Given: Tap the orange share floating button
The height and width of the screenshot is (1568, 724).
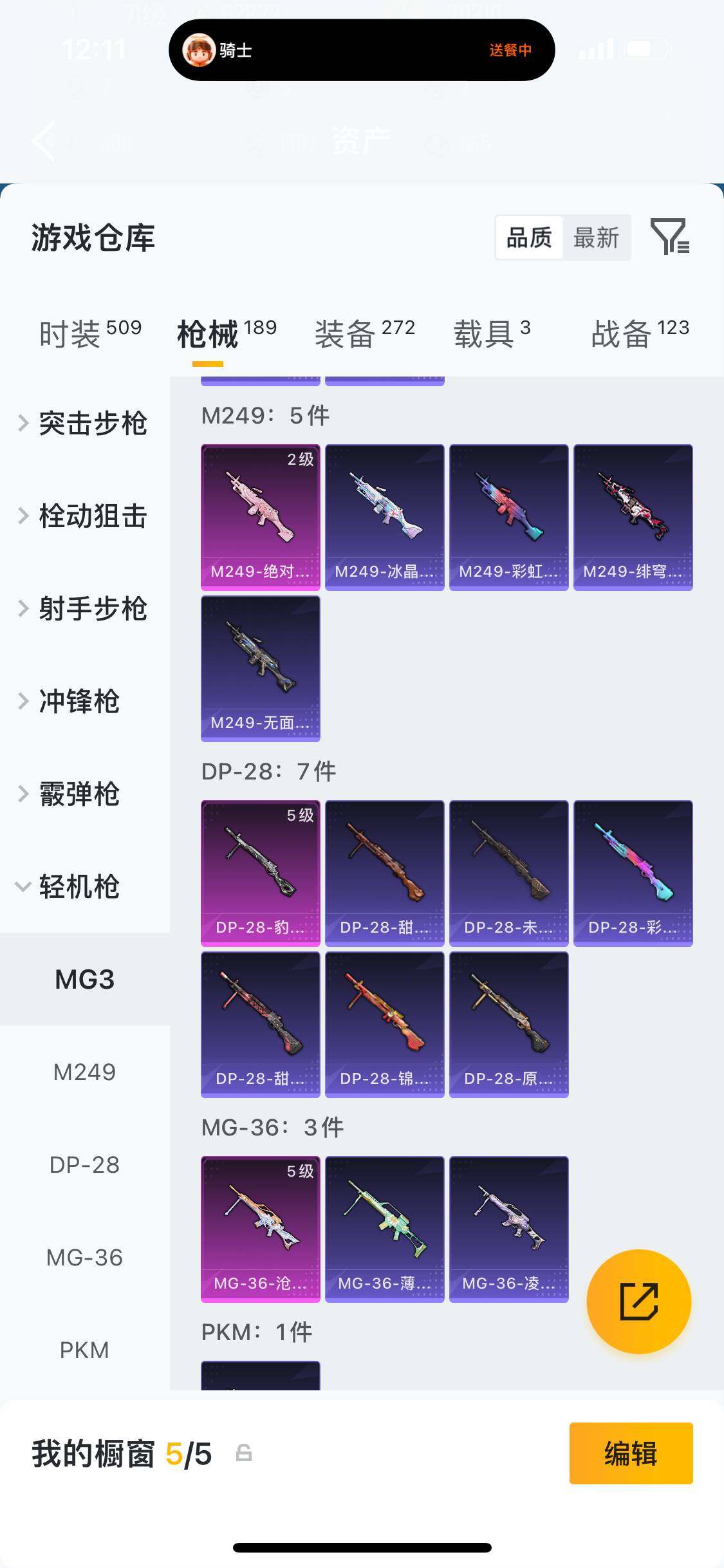Looking at the screenshot, I should pos(638,1302).
